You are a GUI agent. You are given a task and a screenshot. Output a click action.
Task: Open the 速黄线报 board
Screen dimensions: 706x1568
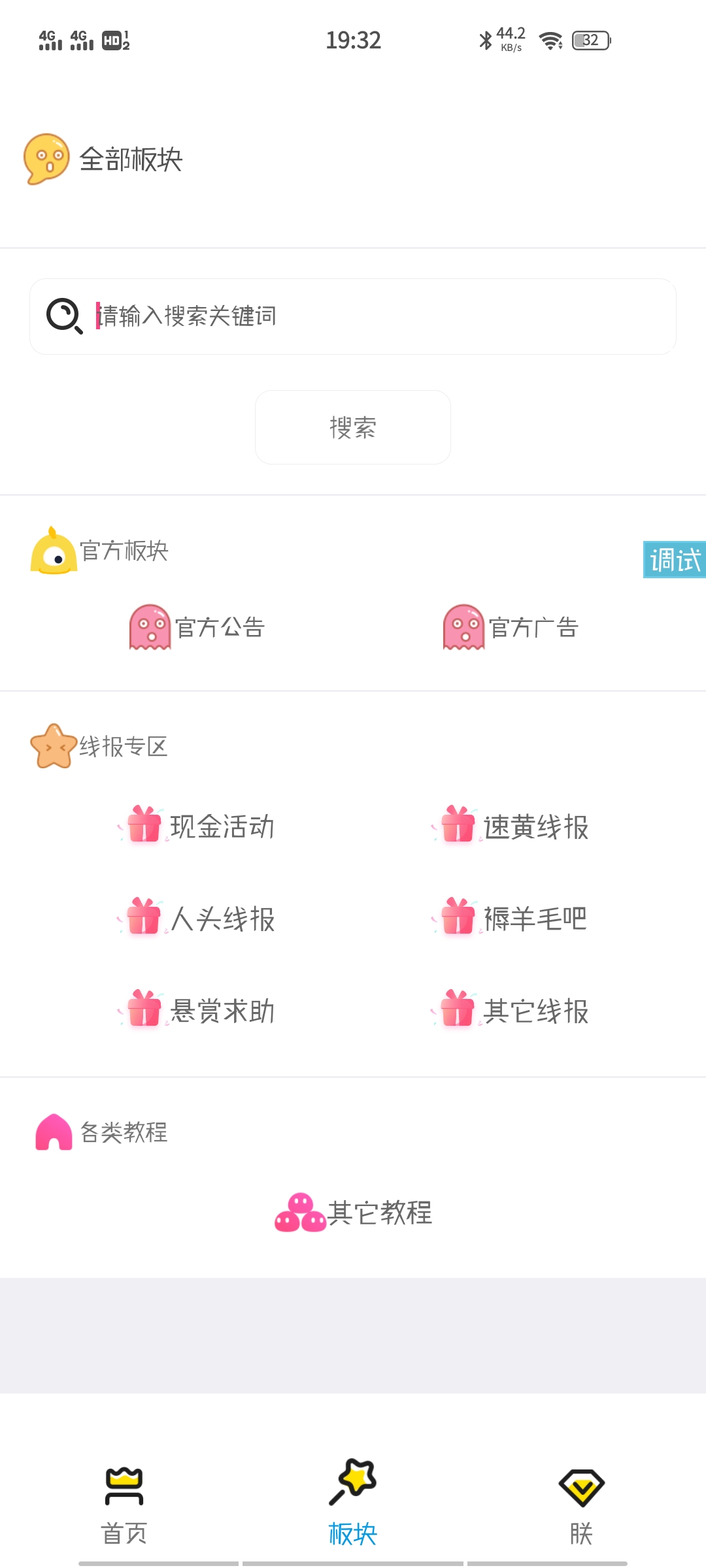pos(511,826)
